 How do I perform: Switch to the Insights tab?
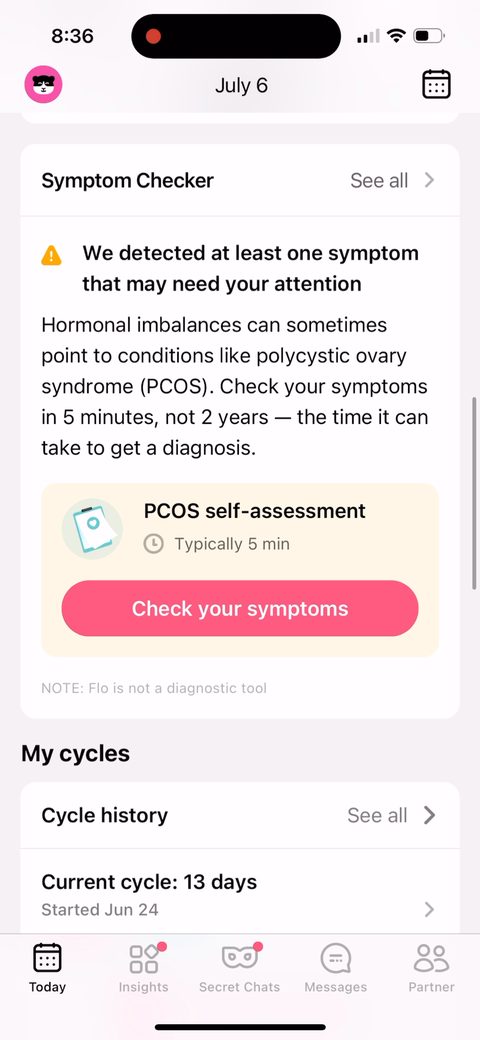pos(143,968)
